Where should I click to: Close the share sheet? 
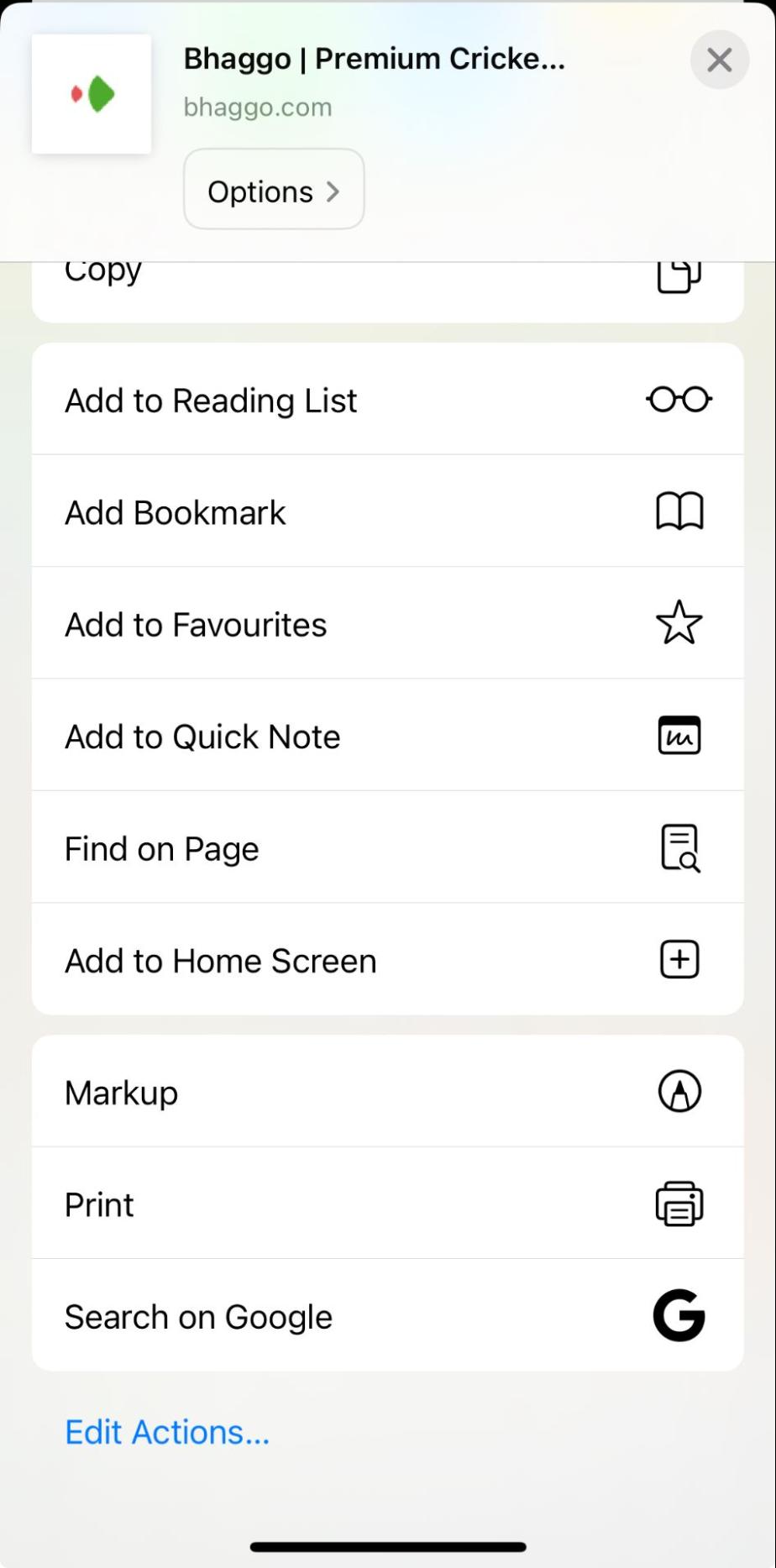[719, 60]
